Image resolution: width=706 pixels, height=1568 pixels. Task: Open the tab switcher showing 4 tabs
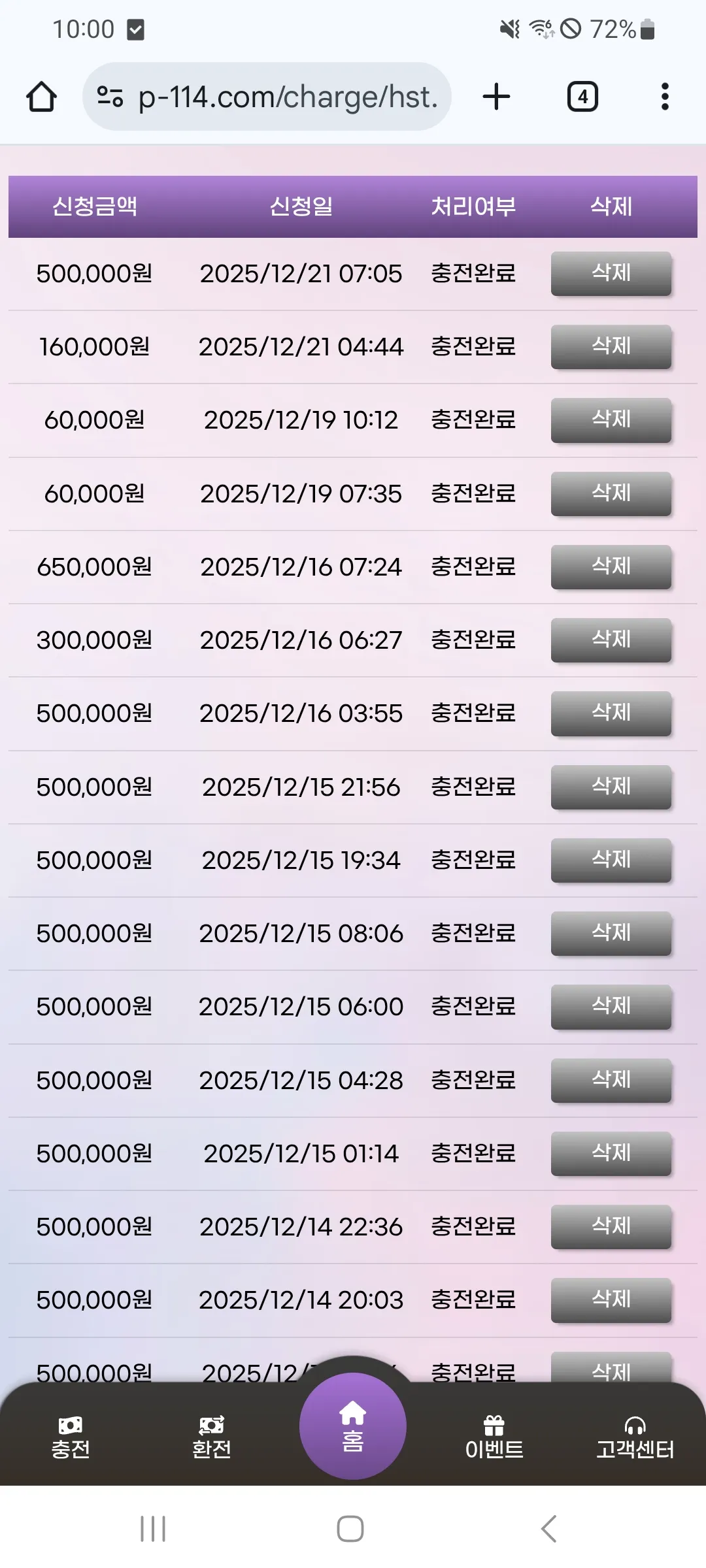pos(582,97)
